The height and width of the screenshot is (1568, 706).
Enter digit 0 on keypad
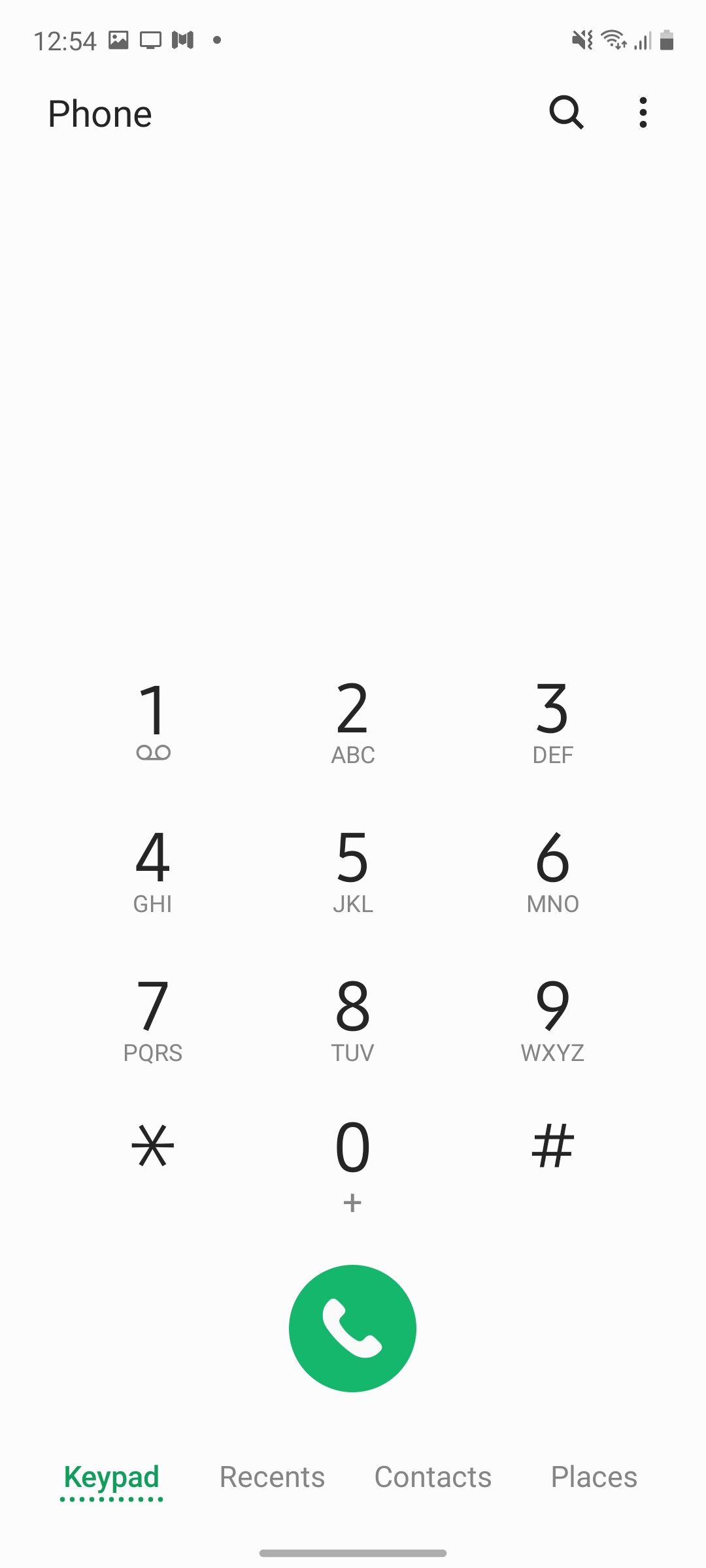pyautogui.click(x=353, y=1162)
